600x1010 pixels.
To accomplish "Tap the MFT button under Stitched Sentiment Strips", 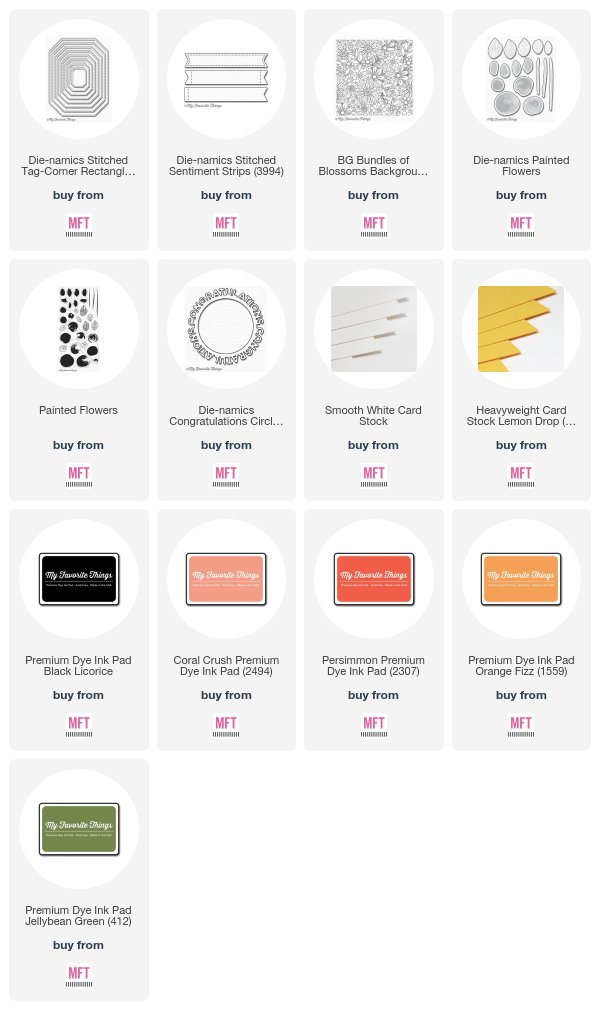I will 226,226.
